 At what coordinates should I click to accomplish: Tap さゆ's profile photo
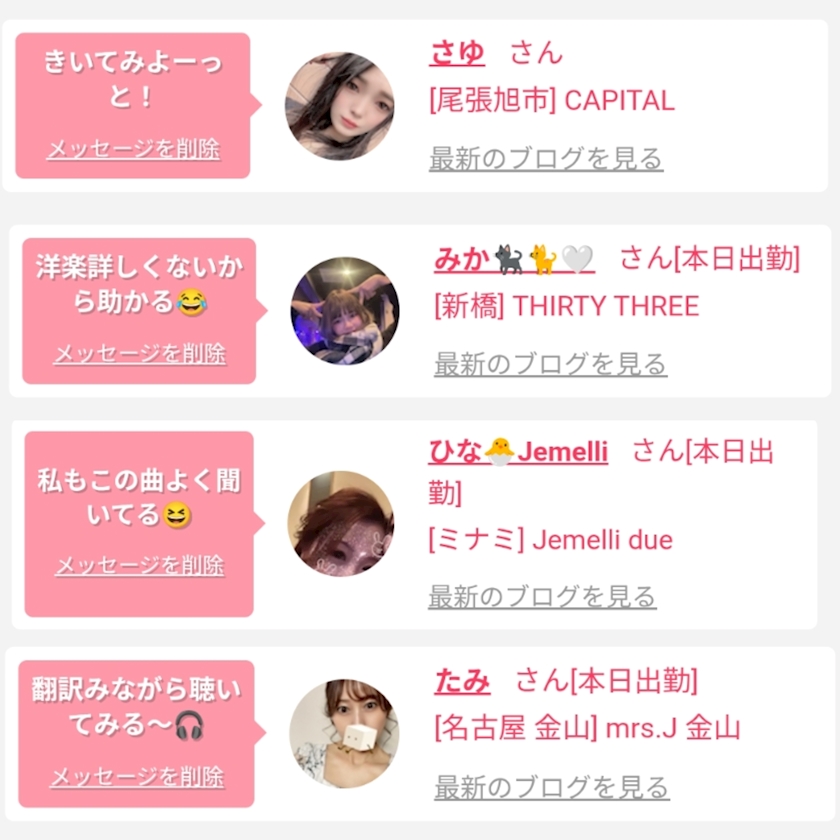339,106
